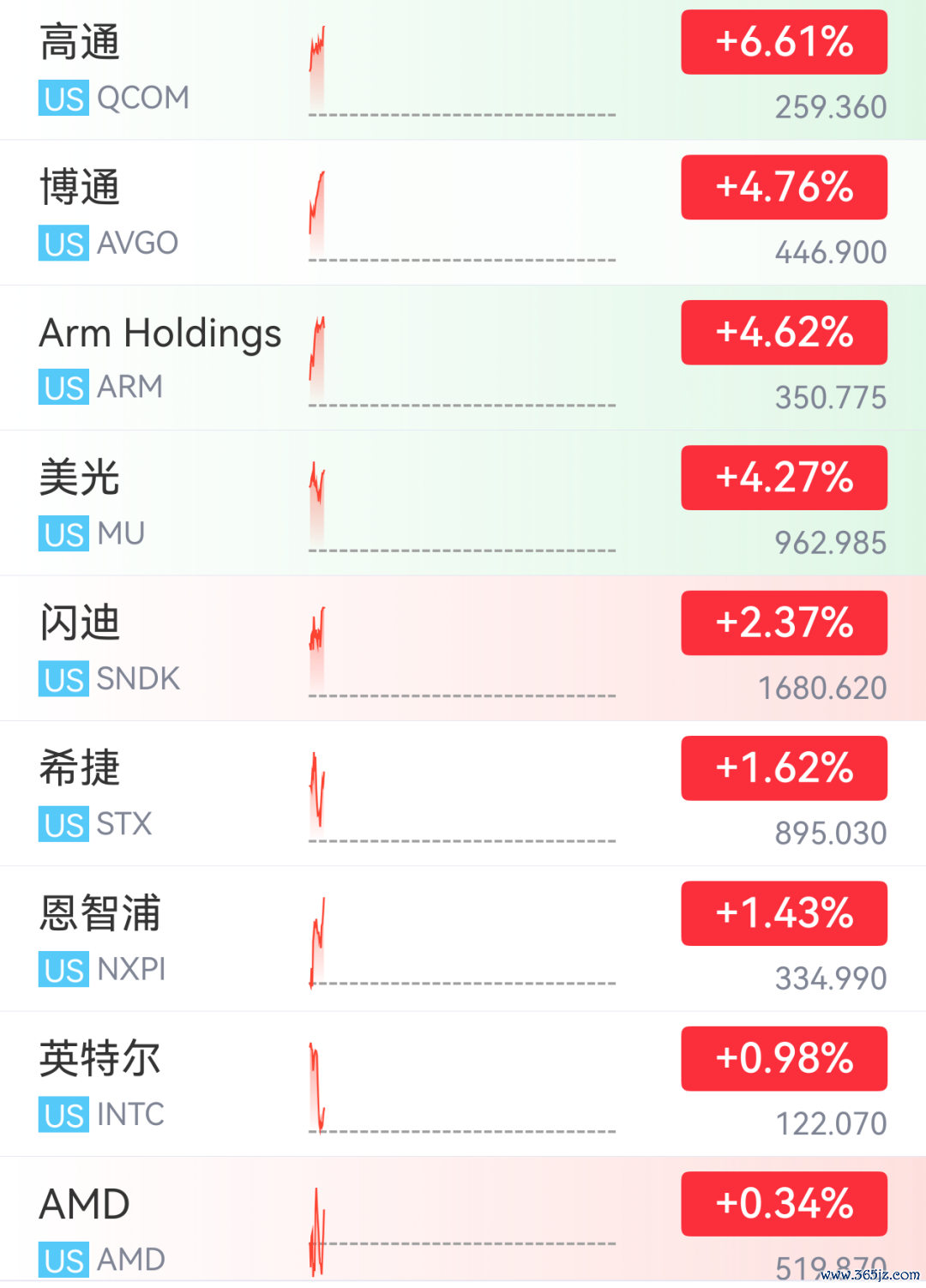This screenshot has width=926, height=1288.
Task: Open the 希捷 STX stock row
Action: point(463,793)
